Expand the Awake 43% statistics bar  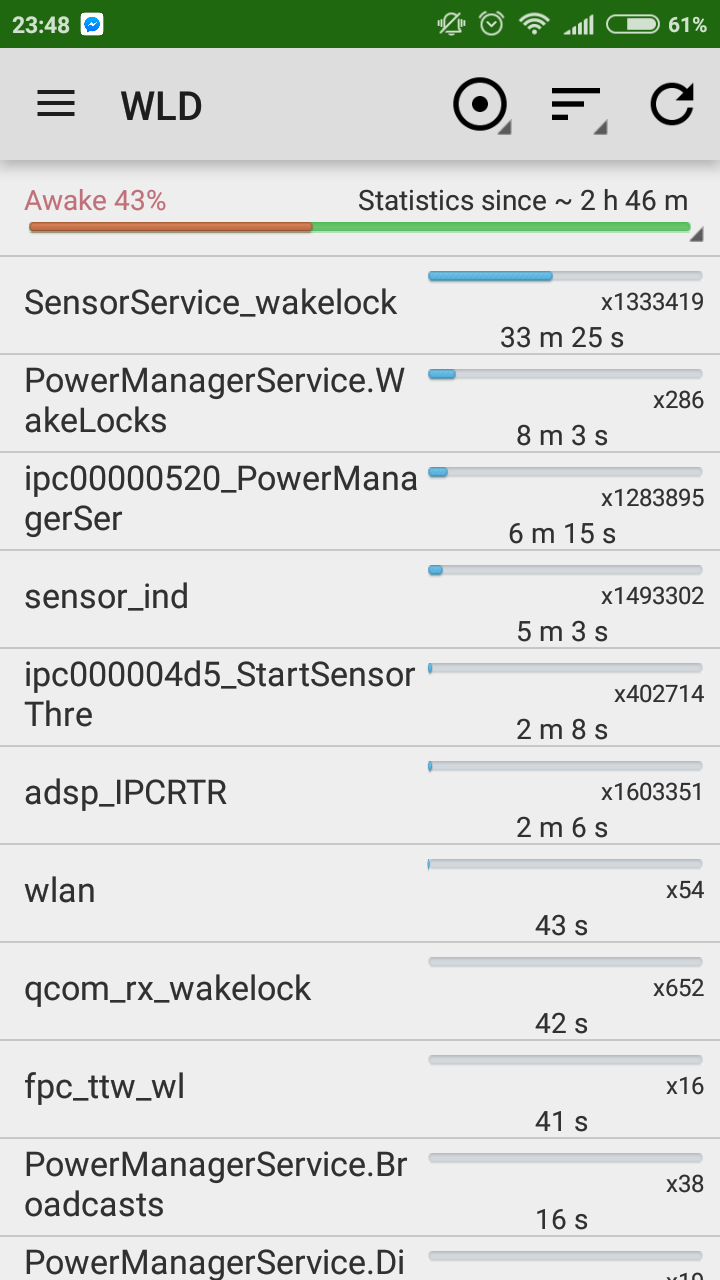click(x=360, y=213)
